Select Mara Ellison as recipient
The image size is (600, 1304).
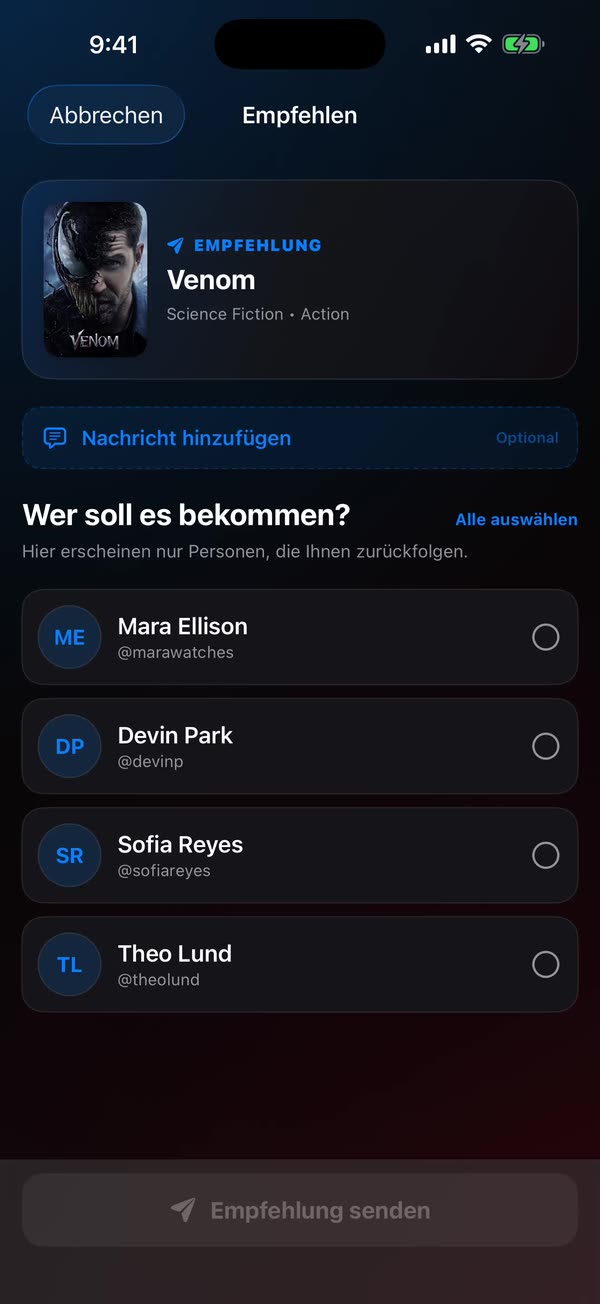click(300, 637)
